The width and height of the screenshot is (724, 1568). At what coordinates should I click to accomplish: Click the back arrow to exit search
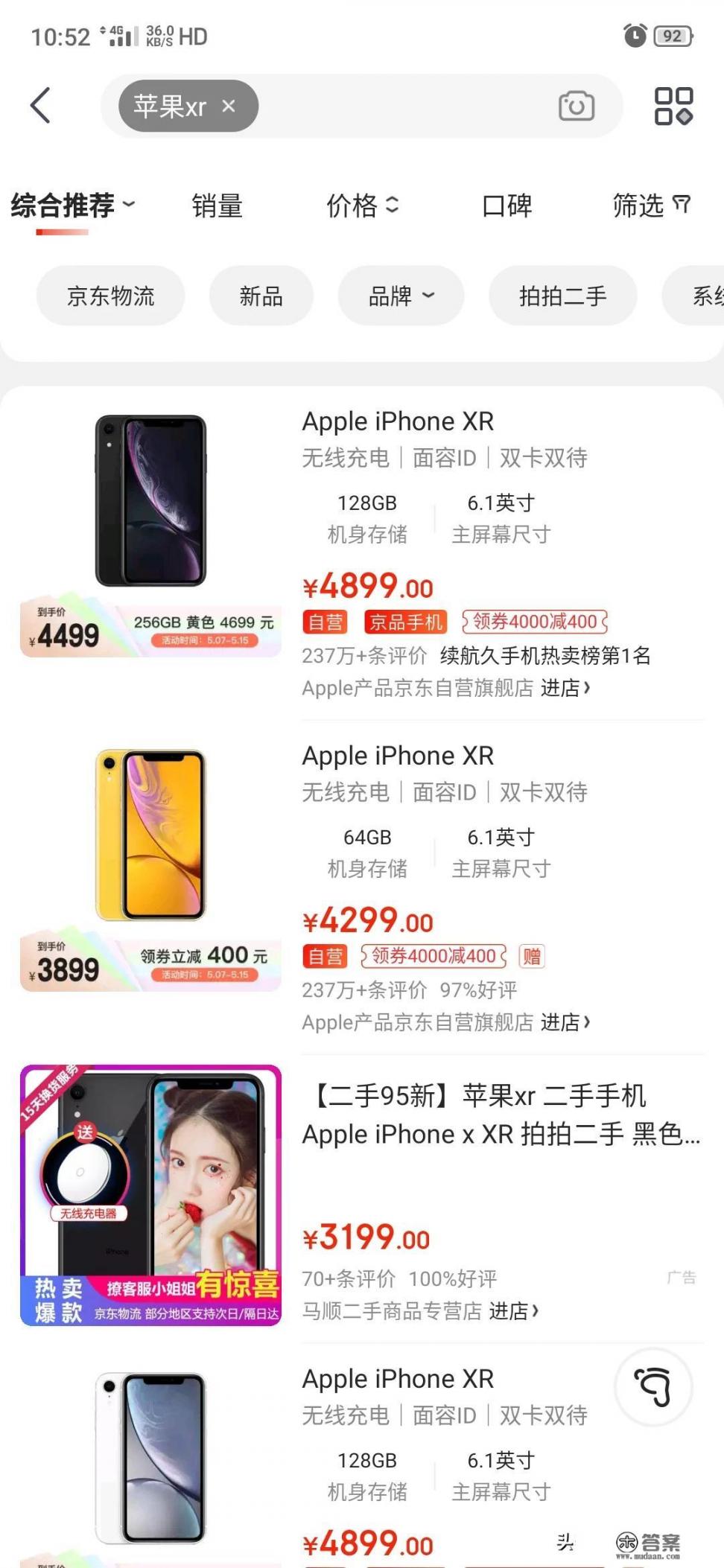(40, 106)
